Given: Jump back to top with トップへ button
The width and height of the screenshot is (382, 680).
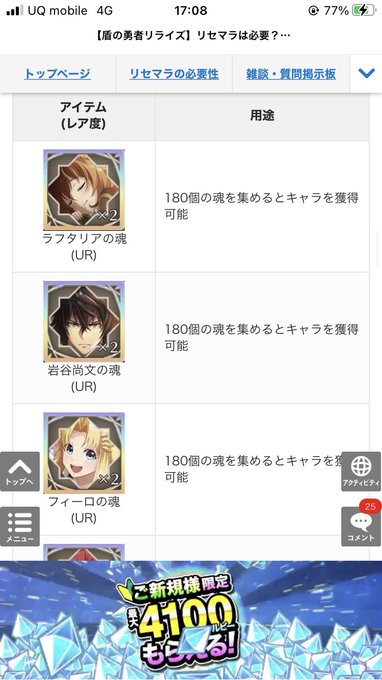Looking at the screenshot, I should [20, 471].
